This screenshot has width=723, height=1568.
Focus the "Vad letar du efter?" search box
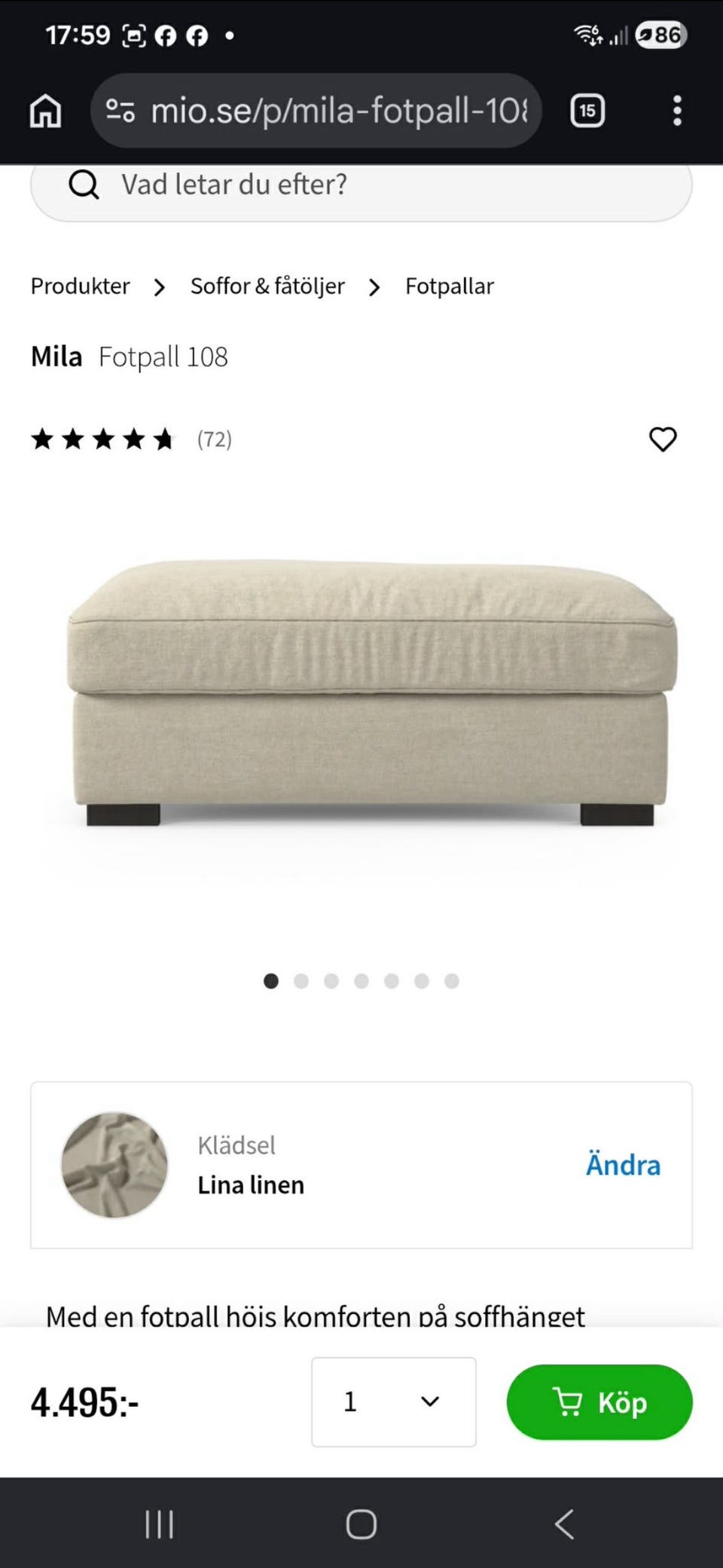point(361,185)
